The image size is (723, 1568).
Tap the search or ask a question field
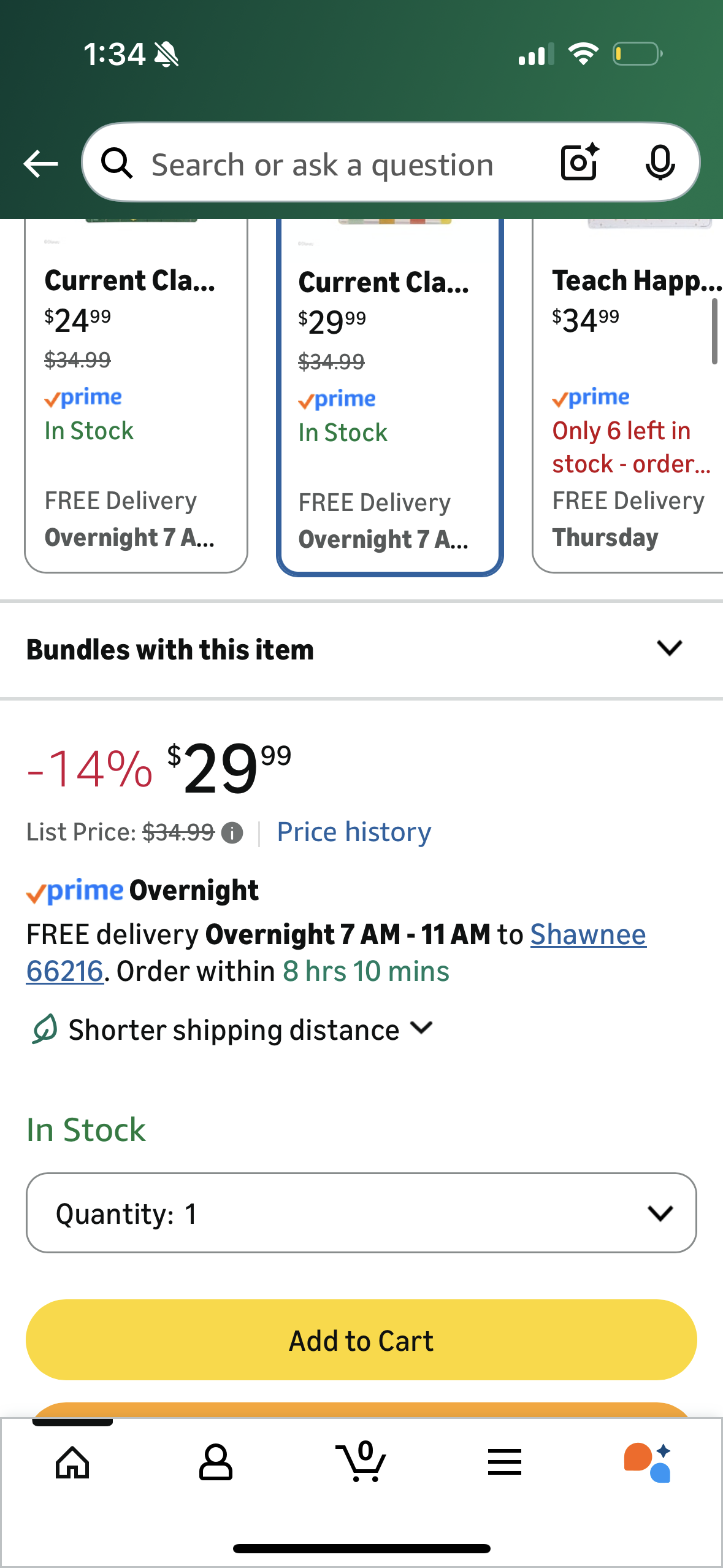[322, 165]
